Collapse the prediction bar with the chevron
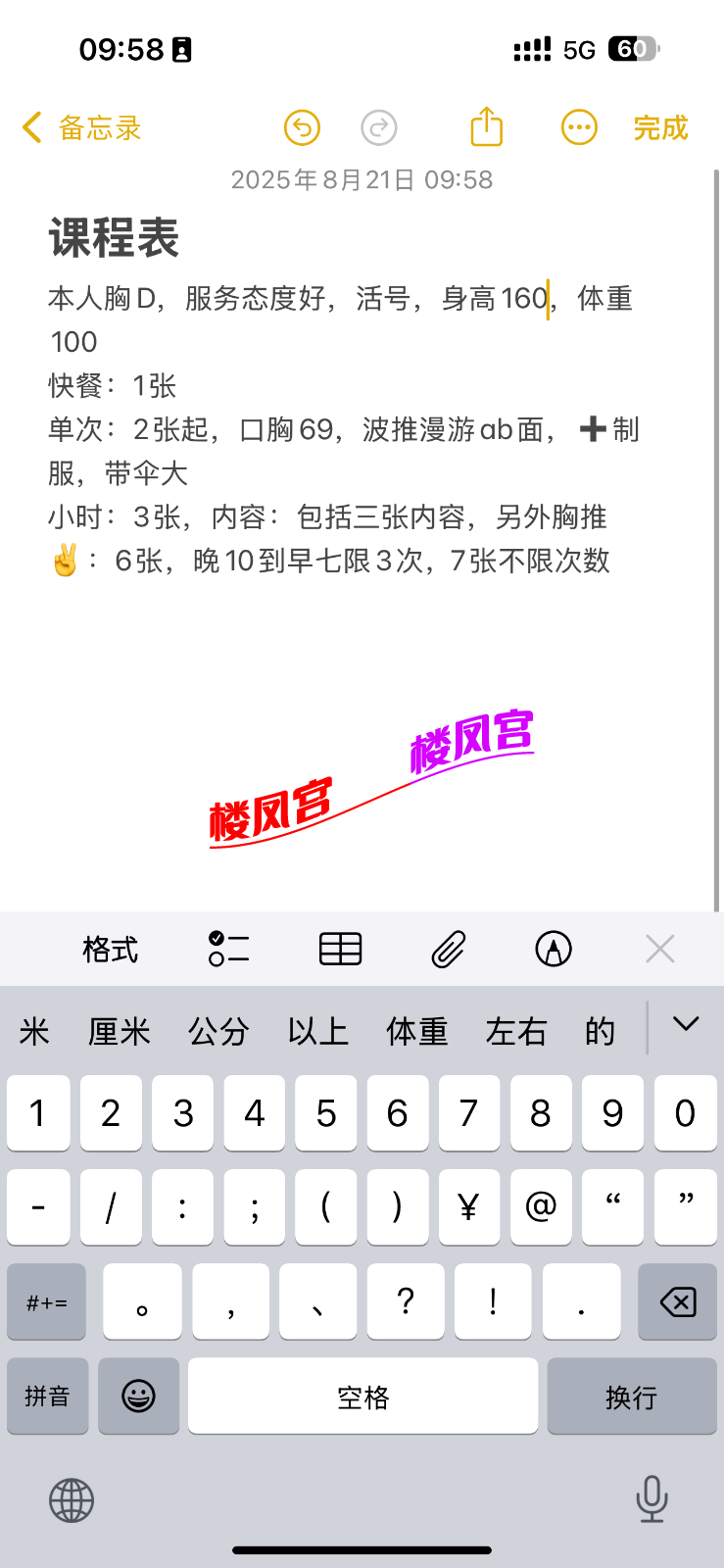Screen dimensions: 724x1568 click(685, 1023)
